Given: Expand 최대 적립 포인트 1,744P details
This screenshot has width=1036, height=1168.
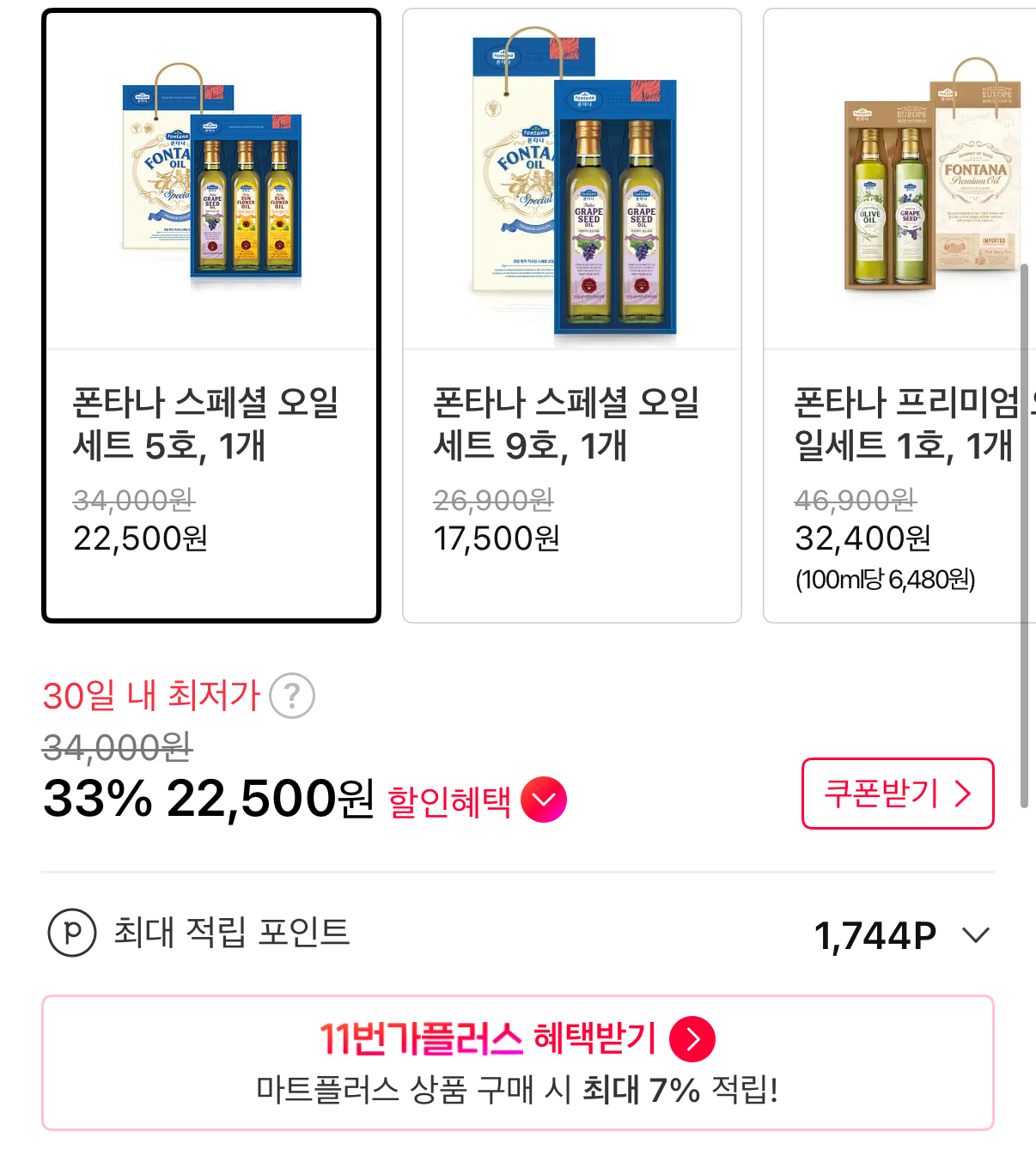Looking at the screenshot, I should coord(976,934).
